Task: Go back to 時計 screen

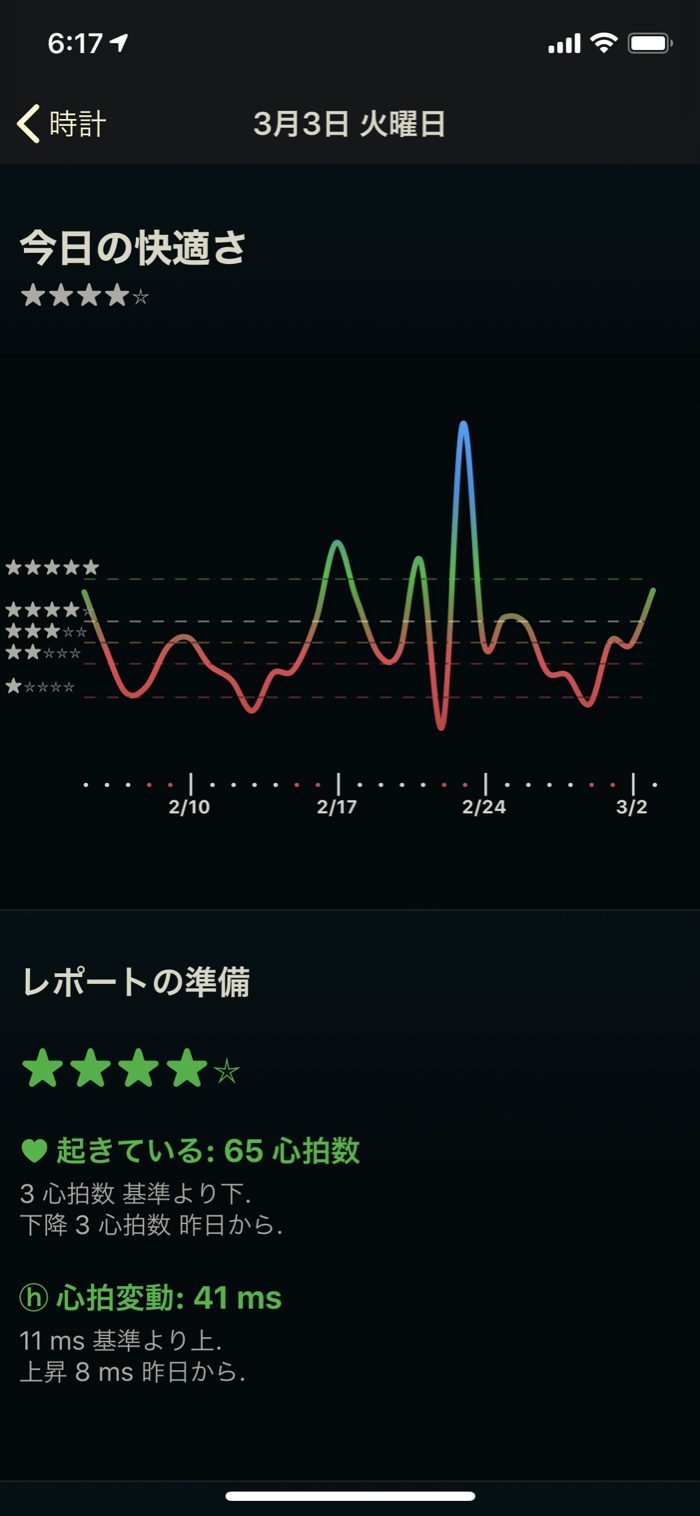Action: click(62, 124)
